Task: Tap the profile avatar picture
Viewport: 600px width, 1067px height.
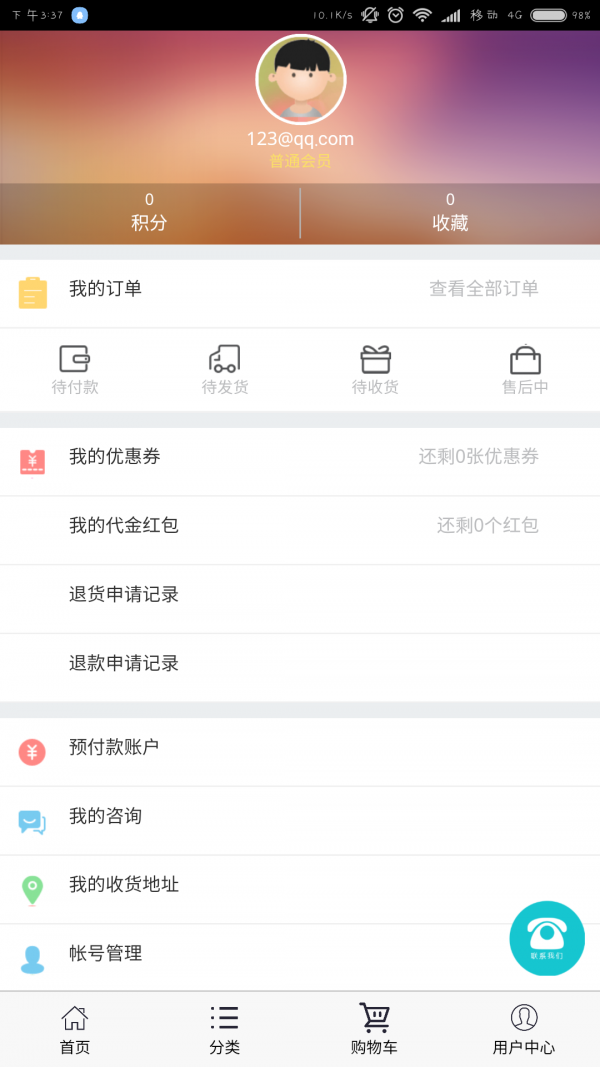Action: point(300,80)
